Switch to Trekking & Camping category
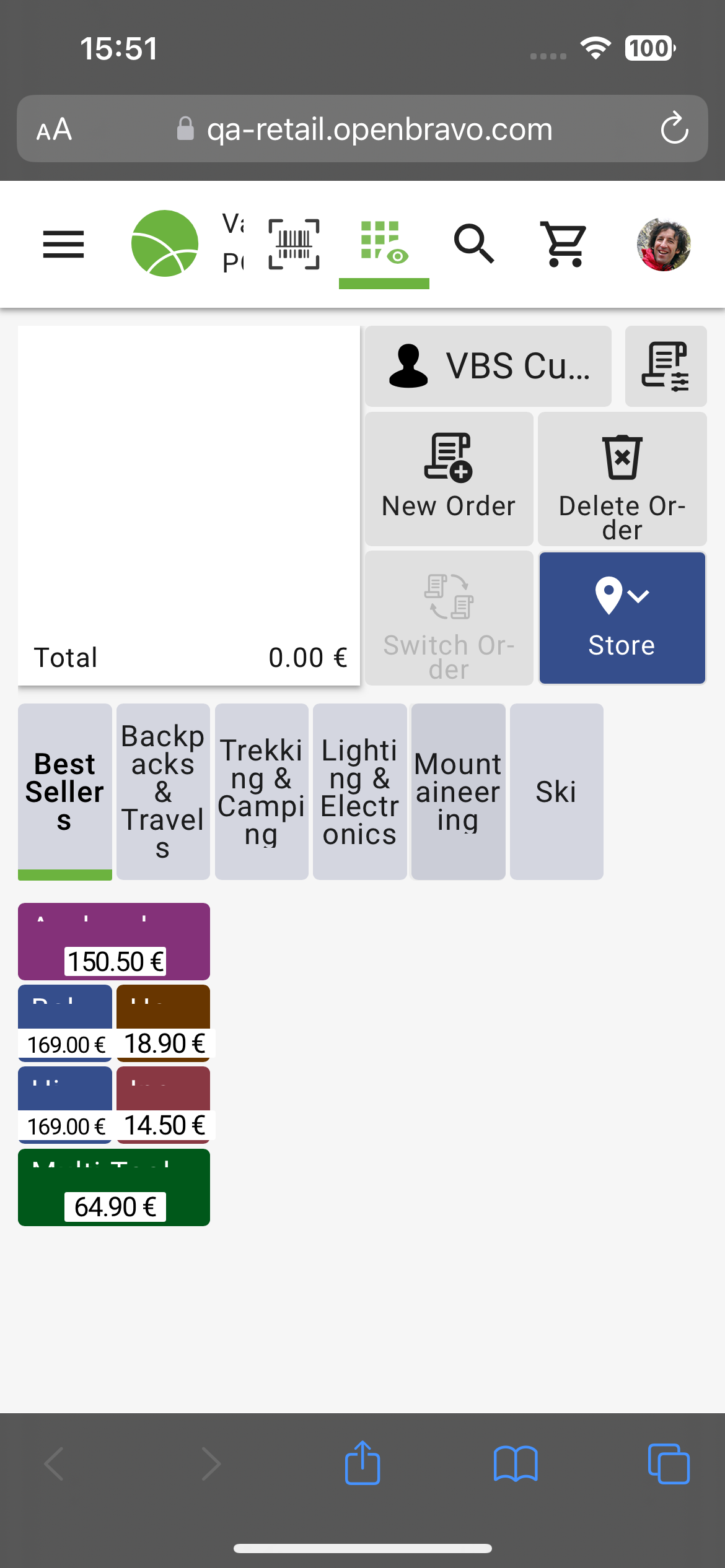The height and width of the screenshot is (1568, 725). click(x=261, y=791)
